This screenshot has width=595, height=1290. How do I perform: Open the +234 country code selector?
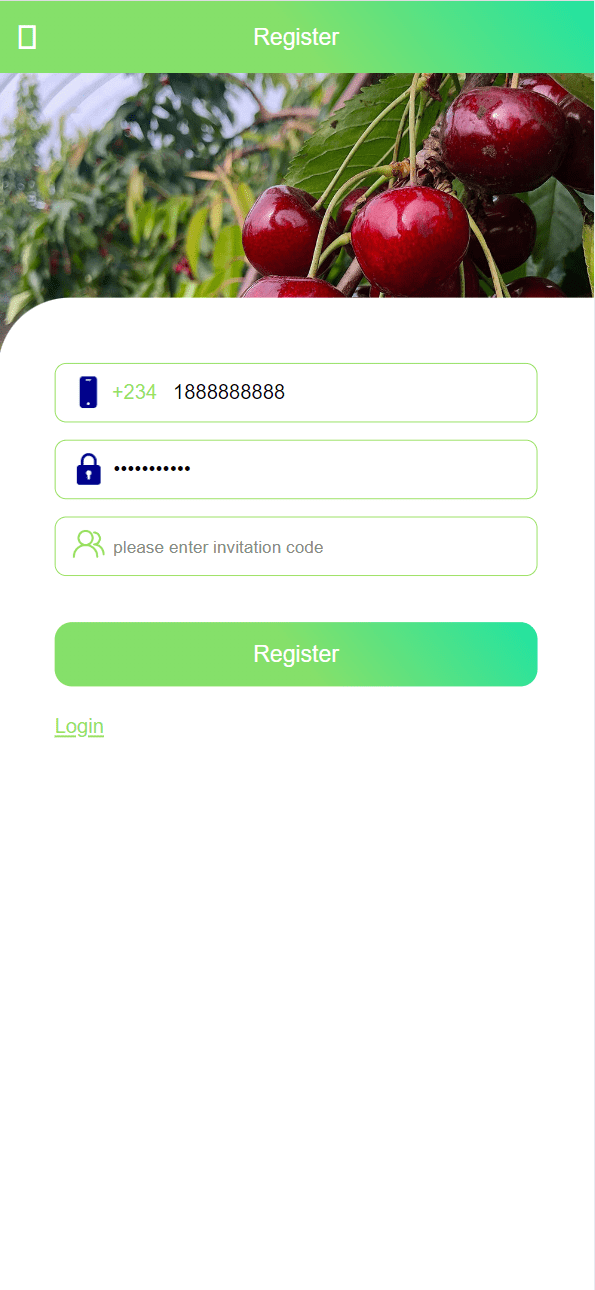click(x=134, y=393)
